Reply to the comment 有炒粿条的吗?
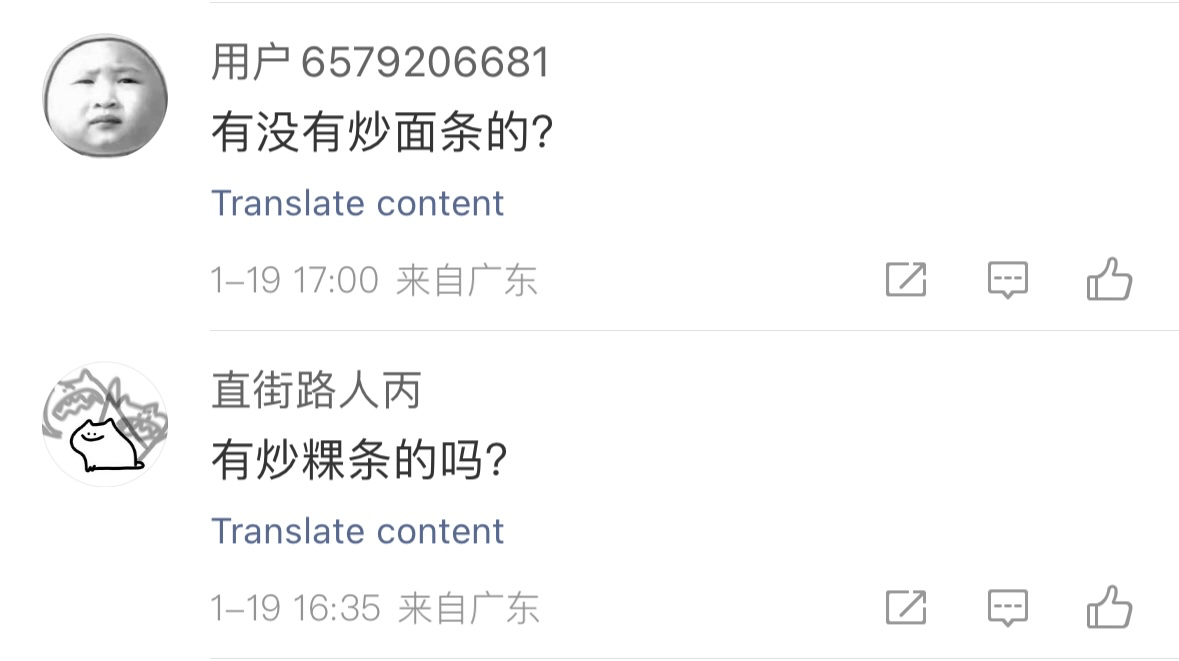This screenshot has height=661, width=1179. 1007,607
